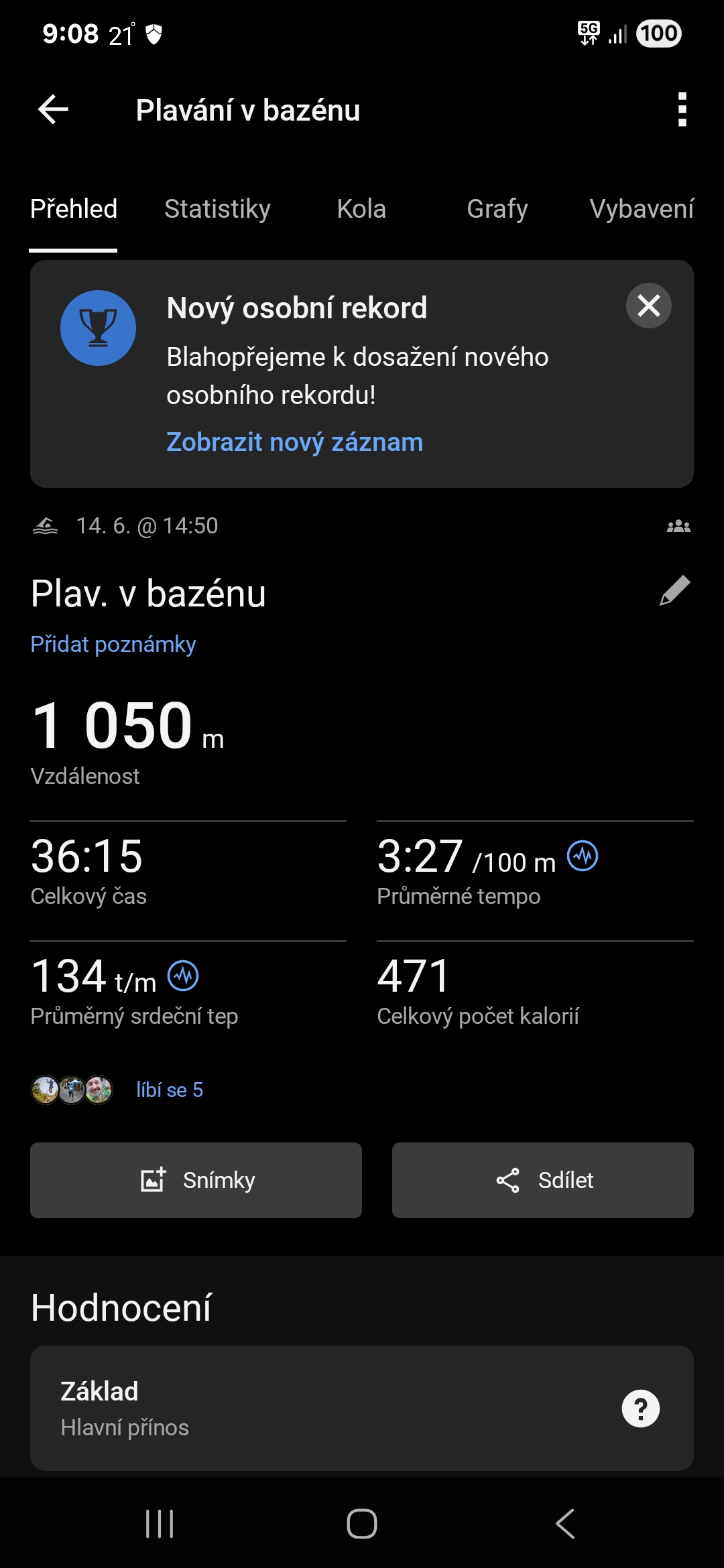This screenshot has width=724, height=1568.
Task: Tap the Snímky button
Action: [196, 1180]
